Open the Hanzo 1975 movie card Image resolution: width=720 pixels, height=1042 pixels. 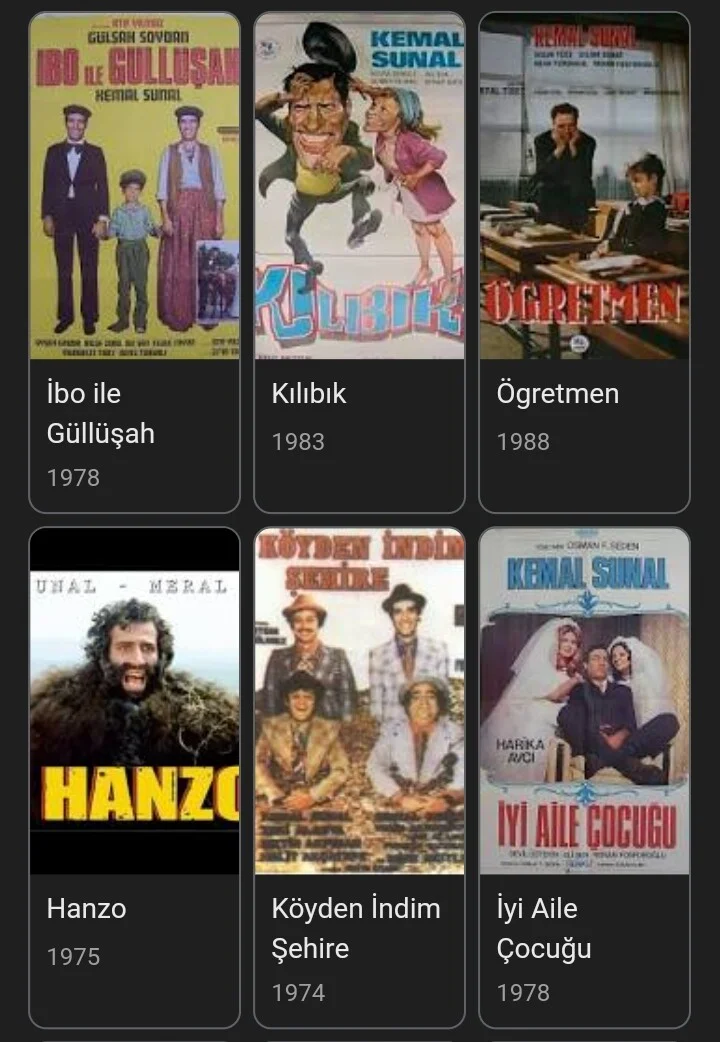(x=134, y=776)
